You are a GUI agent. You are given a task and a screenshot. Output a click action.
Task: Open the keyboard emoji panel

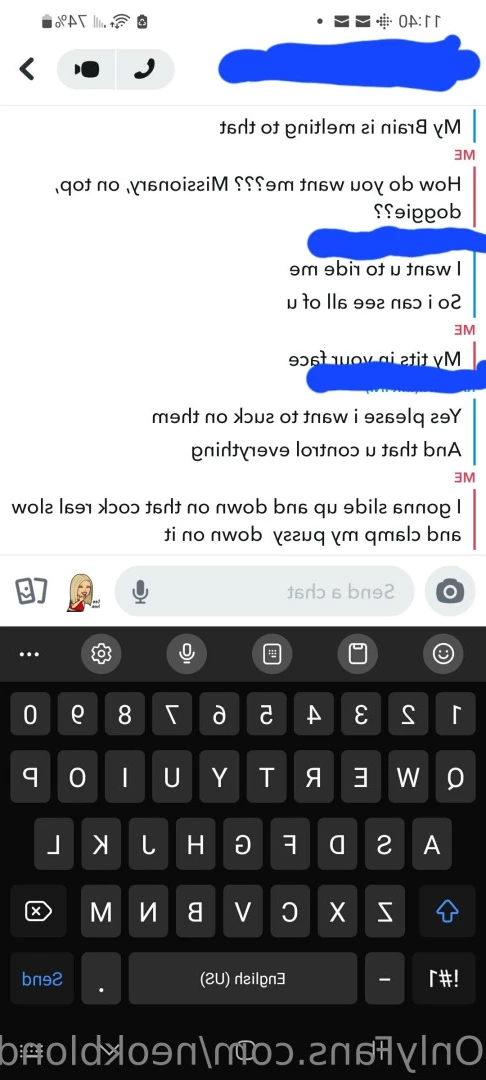pos(443,654)
